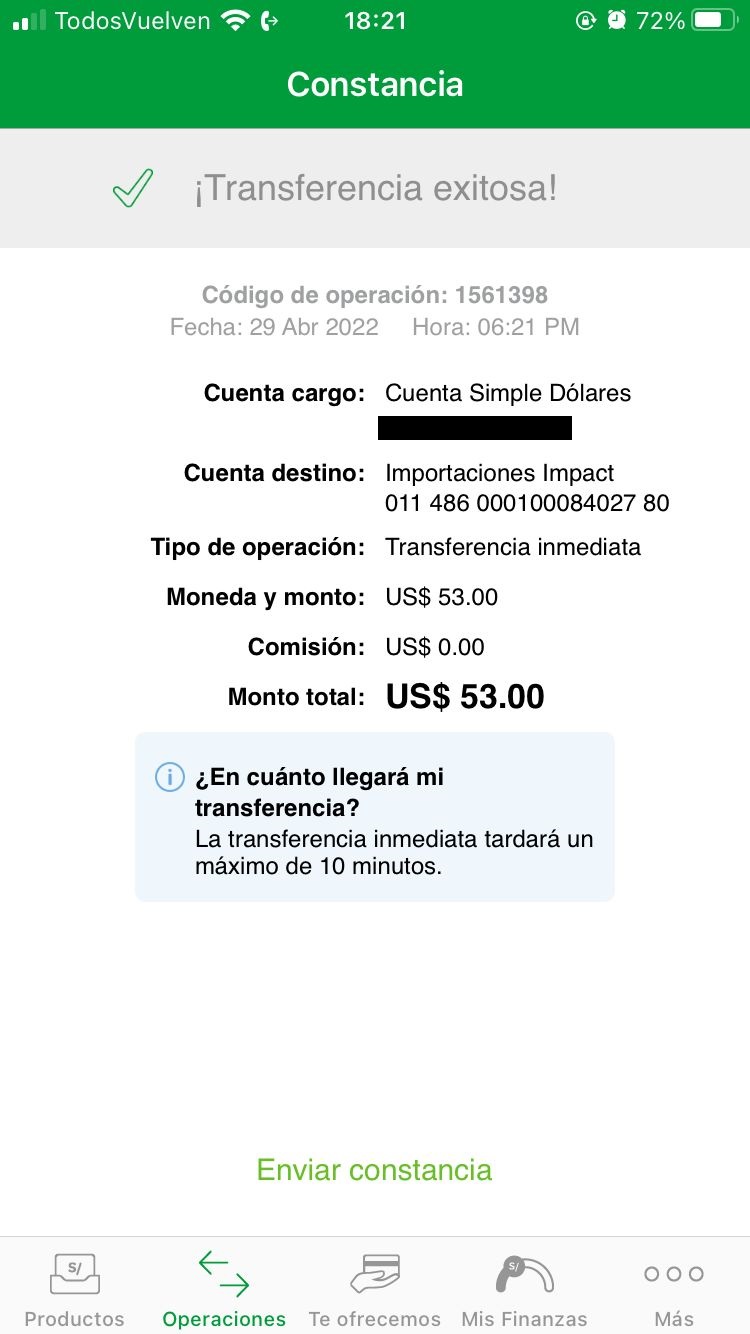Switch to the Productos tab

coord(75,1287)
